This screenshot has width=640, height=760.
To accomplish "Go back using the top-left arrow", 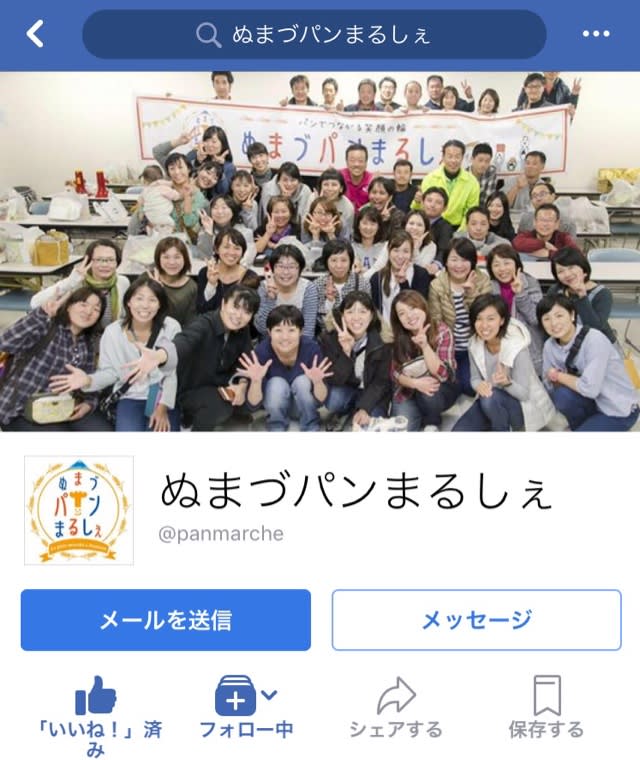I will [35, 35].
